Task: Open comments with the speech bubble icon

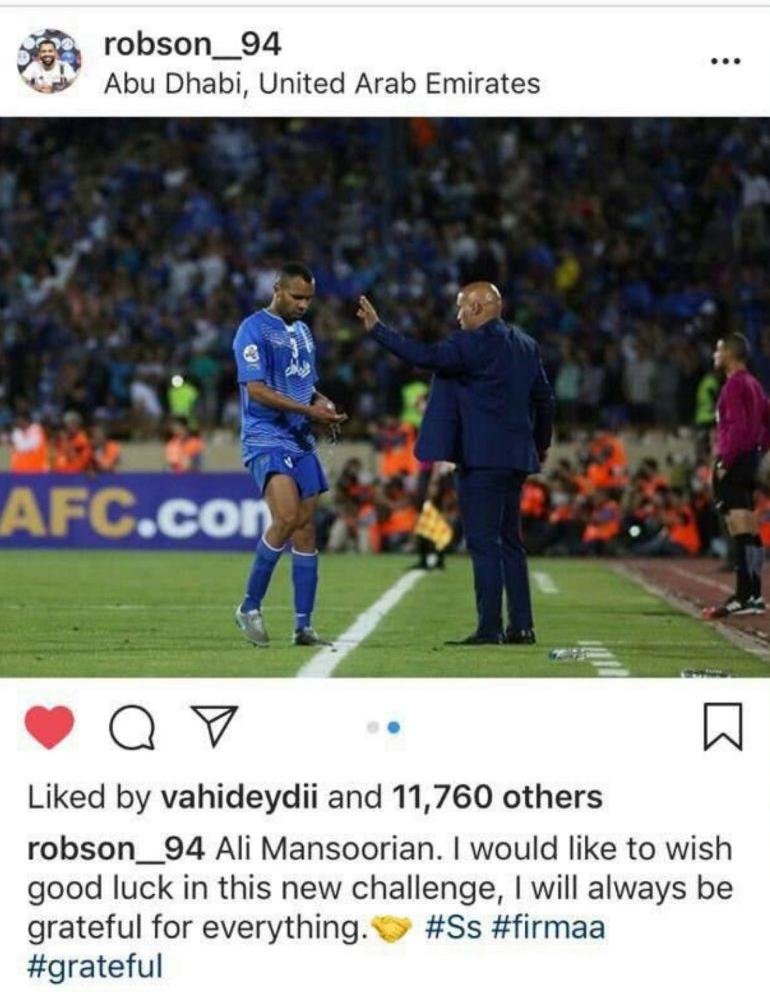Action: coord(132,728)
